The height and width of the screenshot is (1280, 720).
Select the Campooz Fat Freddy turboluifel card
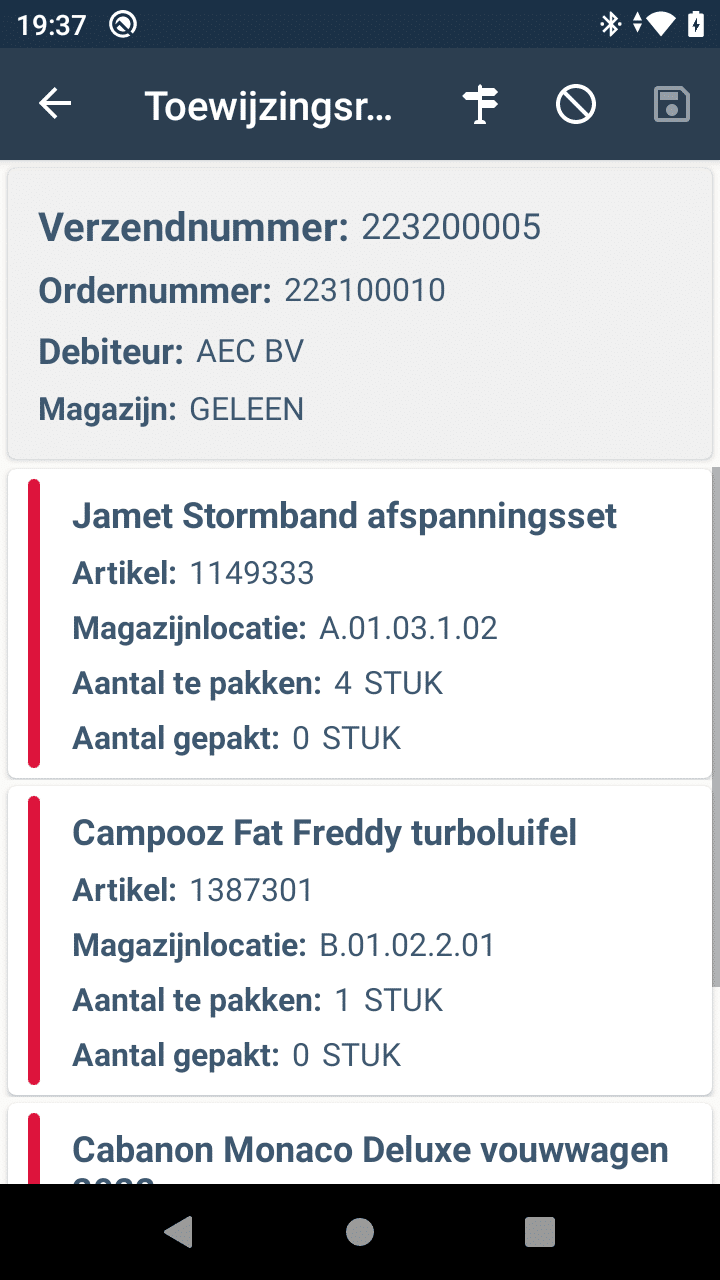360,940
